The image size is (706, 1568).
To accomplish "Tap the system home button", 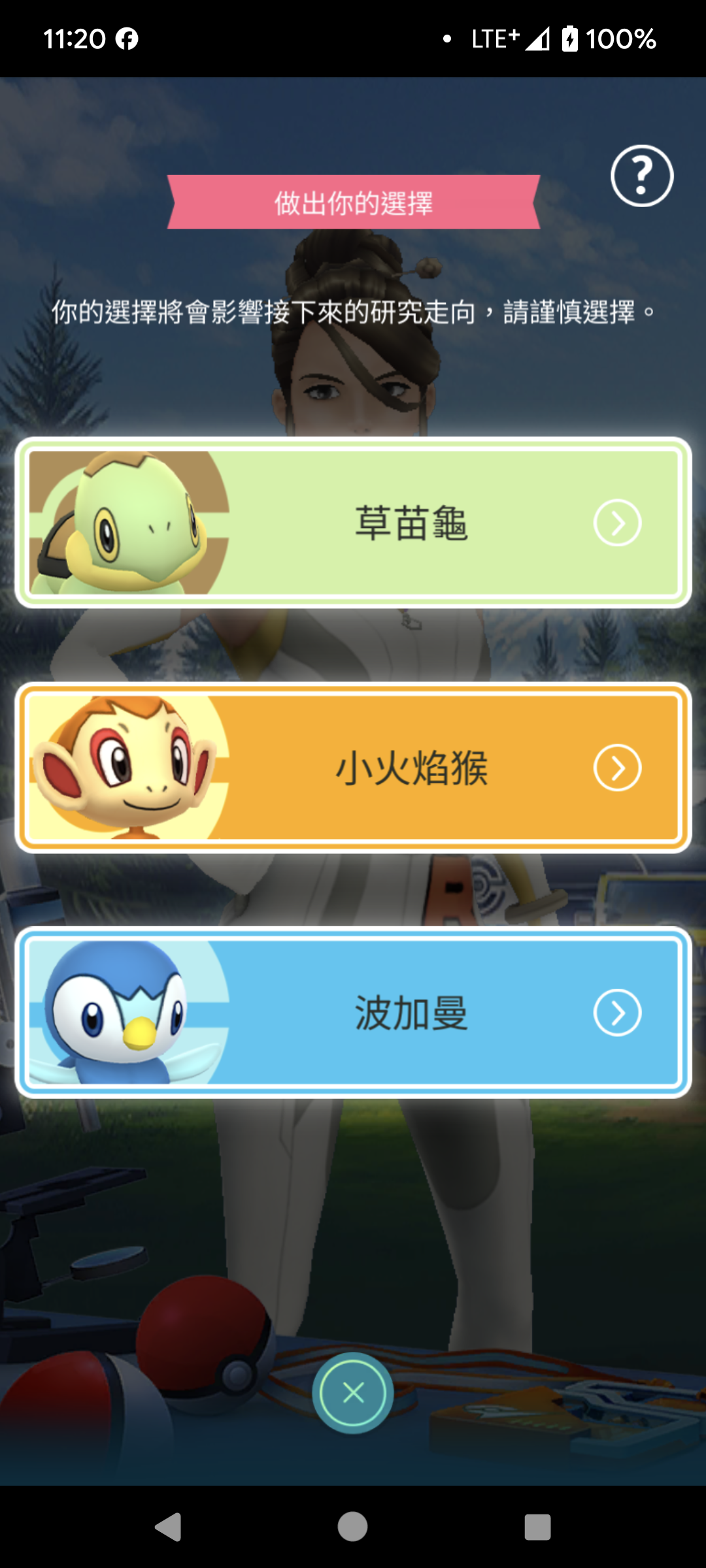I will click(x=352, y=1527).
